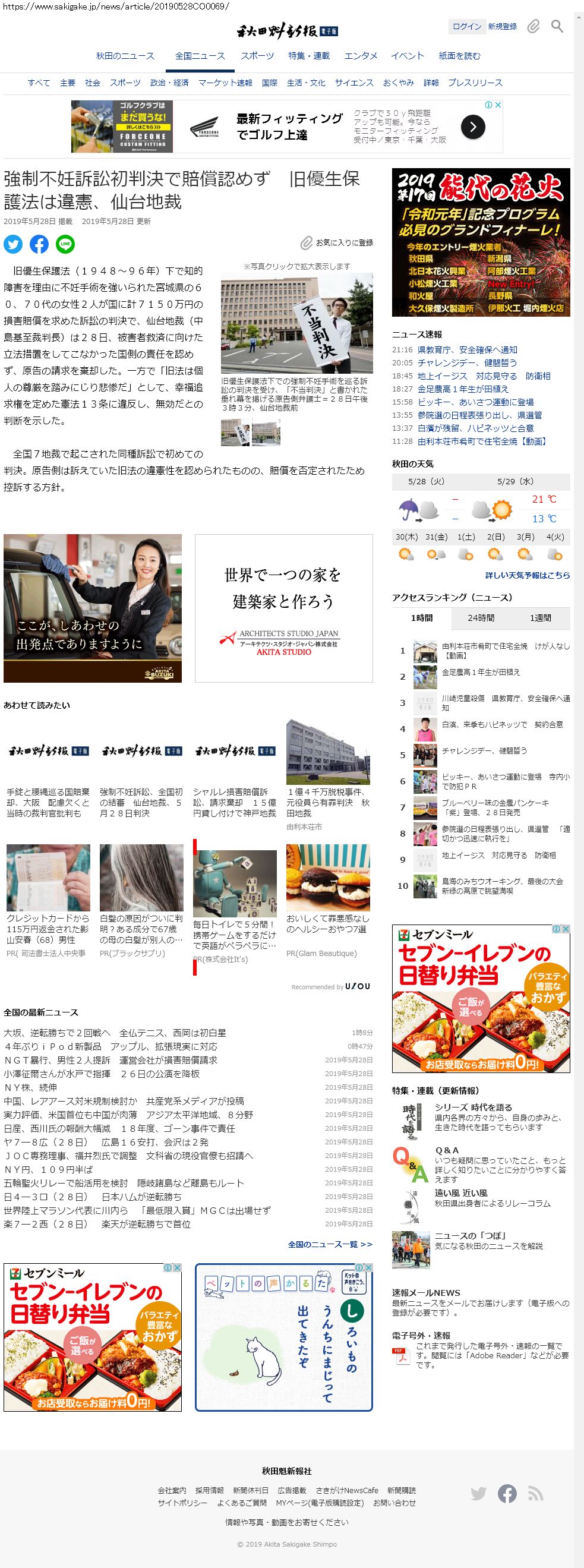Close the セブンミール sidebar ad
This screenshot has height=1568, width=584.
(566, 929)
